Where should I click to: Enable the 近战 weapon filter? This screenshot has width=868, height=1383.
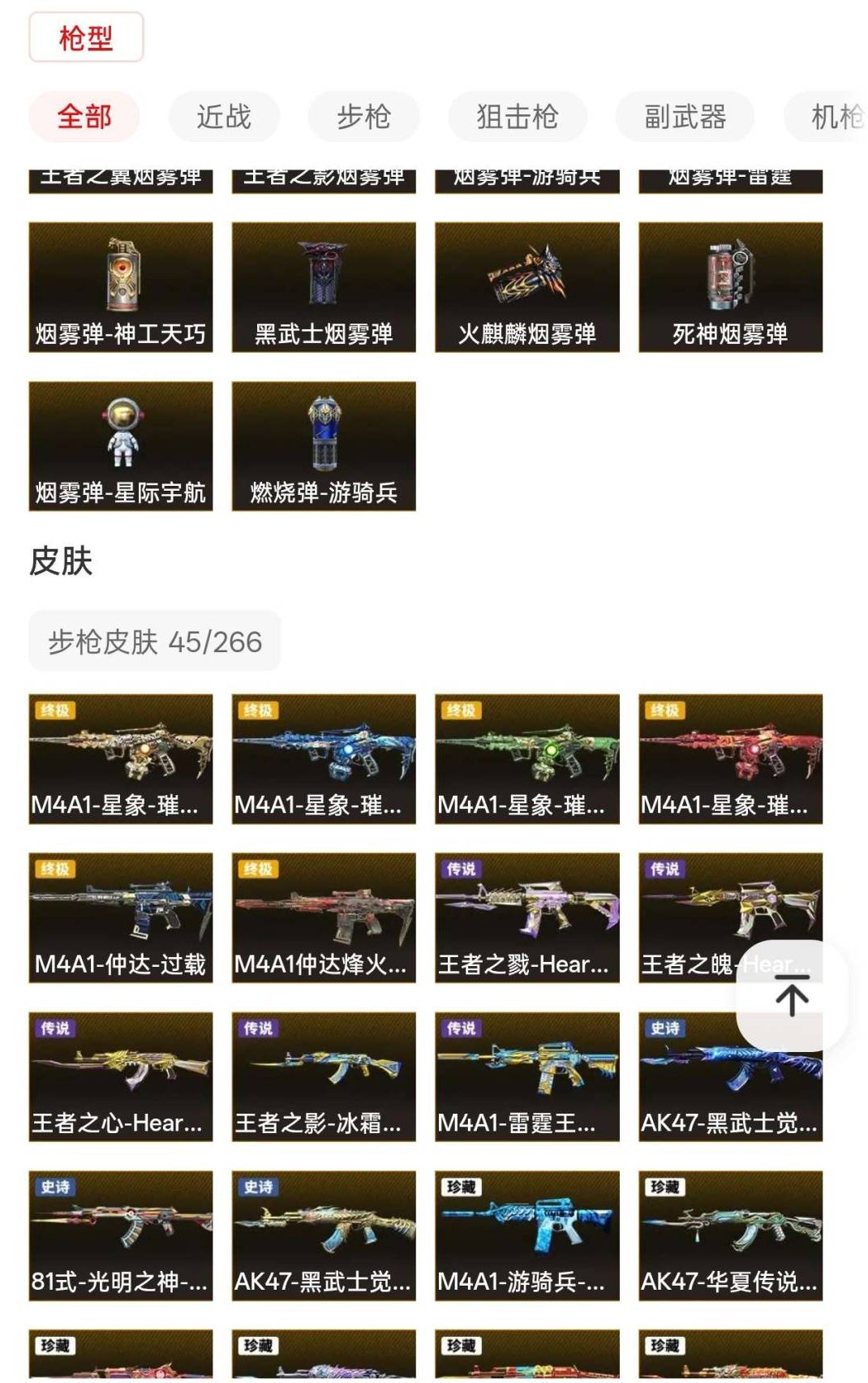(223, 116)
